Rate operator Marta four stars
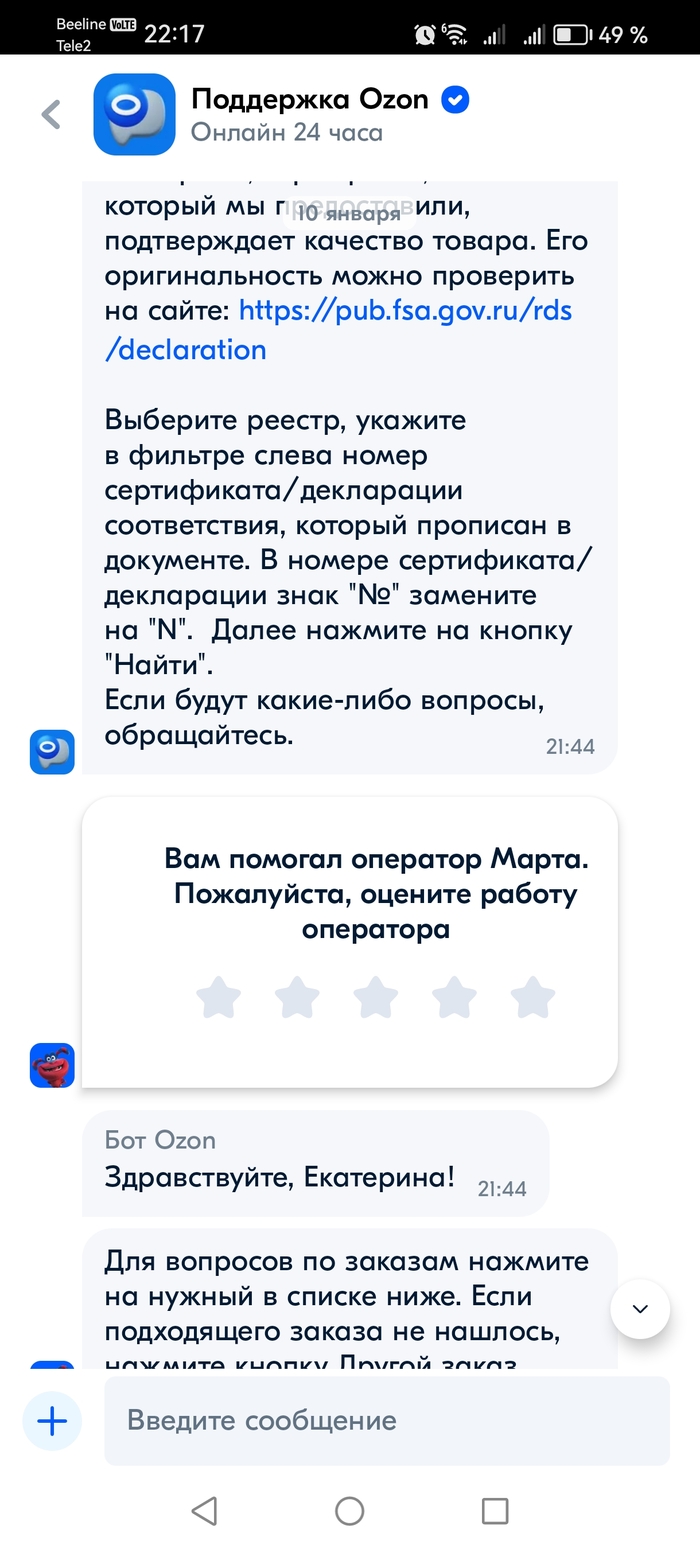The image size is (700, 1549). pos(454,998)
